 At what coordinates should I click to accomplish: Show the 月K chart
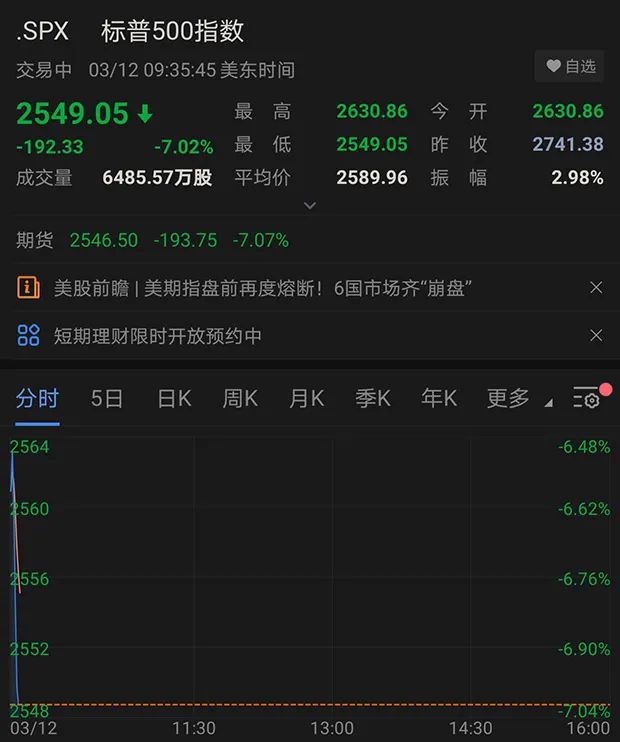(306, 398)
